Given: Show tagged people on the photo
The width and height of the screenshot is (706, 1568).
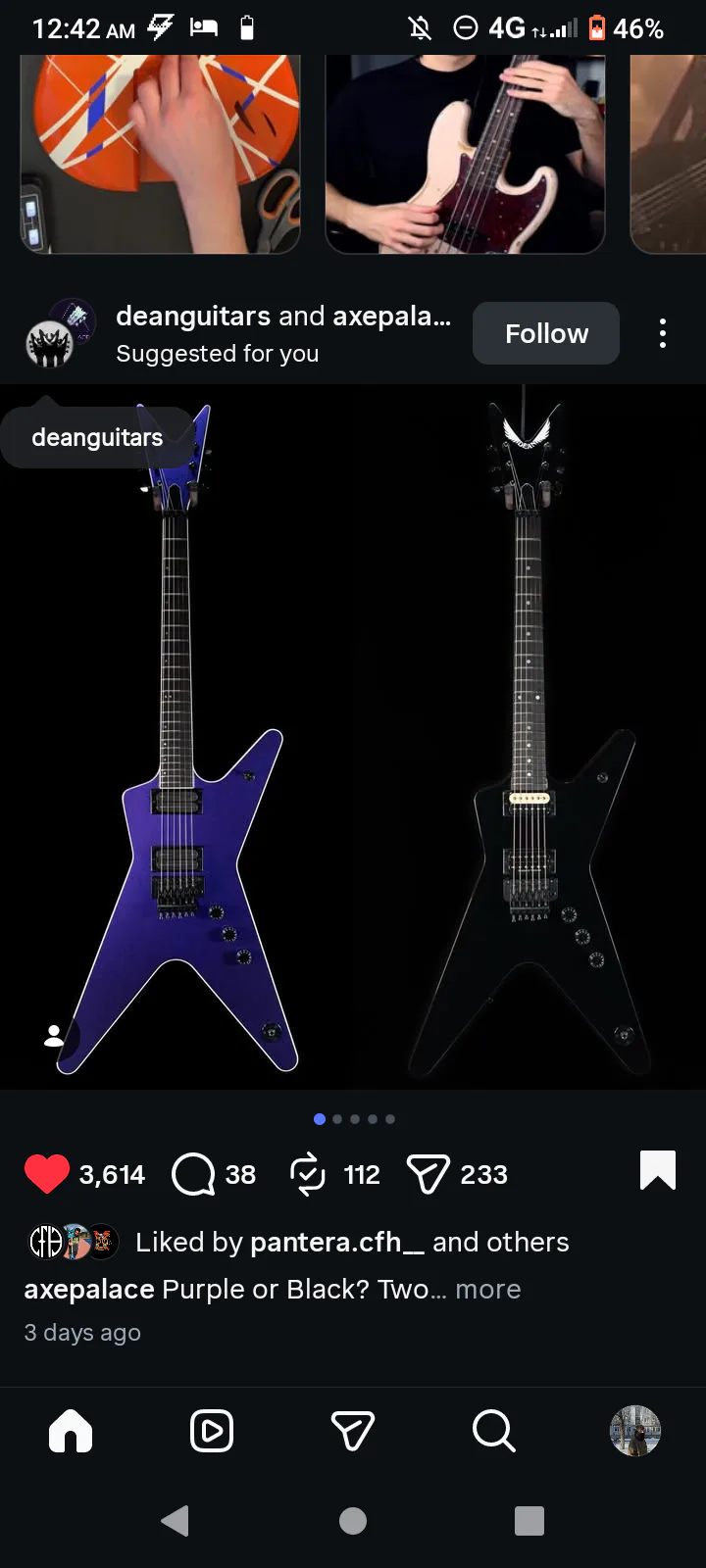Looking at the screenshot, I should [54, 1035].
